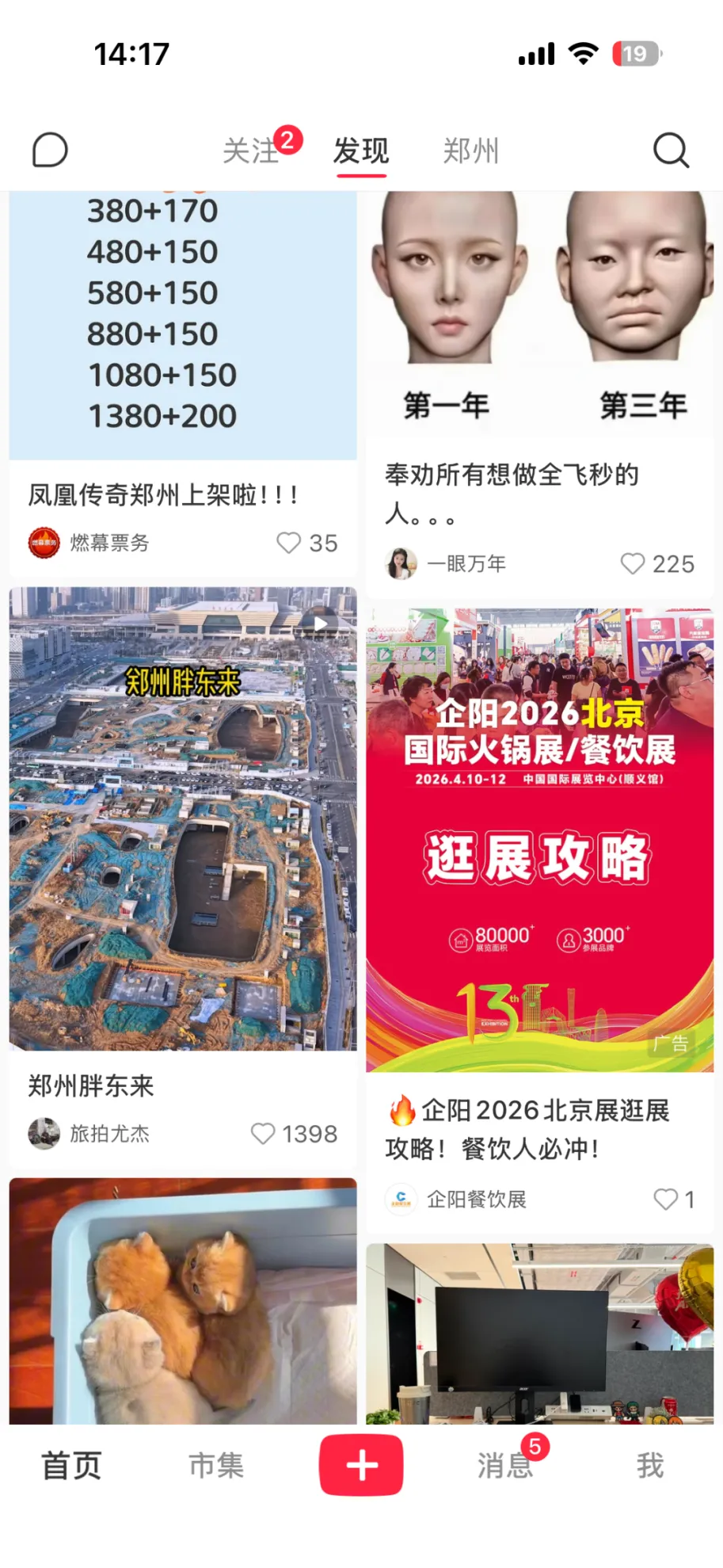Like the 全飞秒 post with 225 likes
723x1568 pixels.
click(x=632, y=564)
